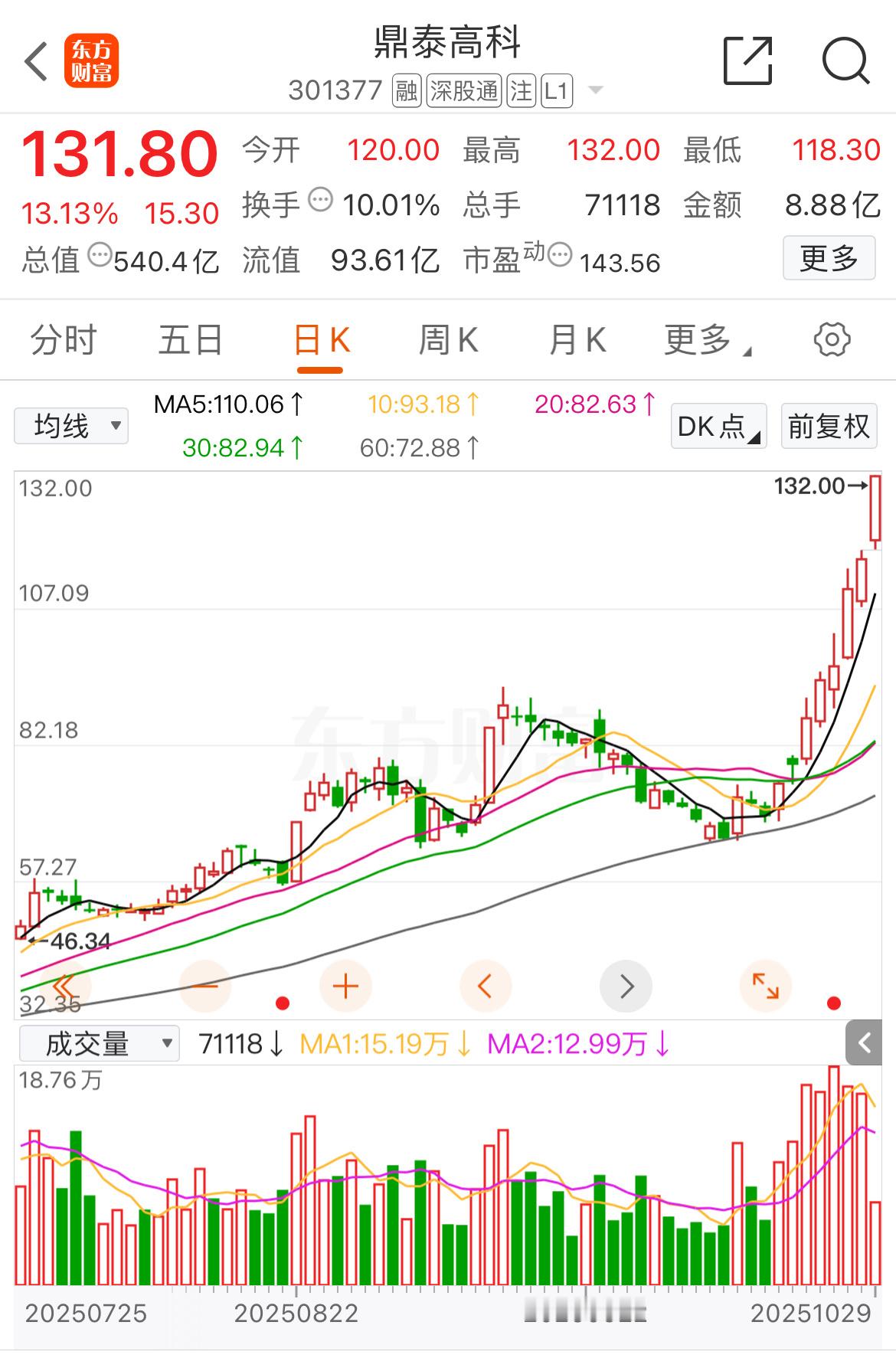Open chart settings gear
Image resolution: width=896 pixels, height=1358 pixels.
pos(832,340)
